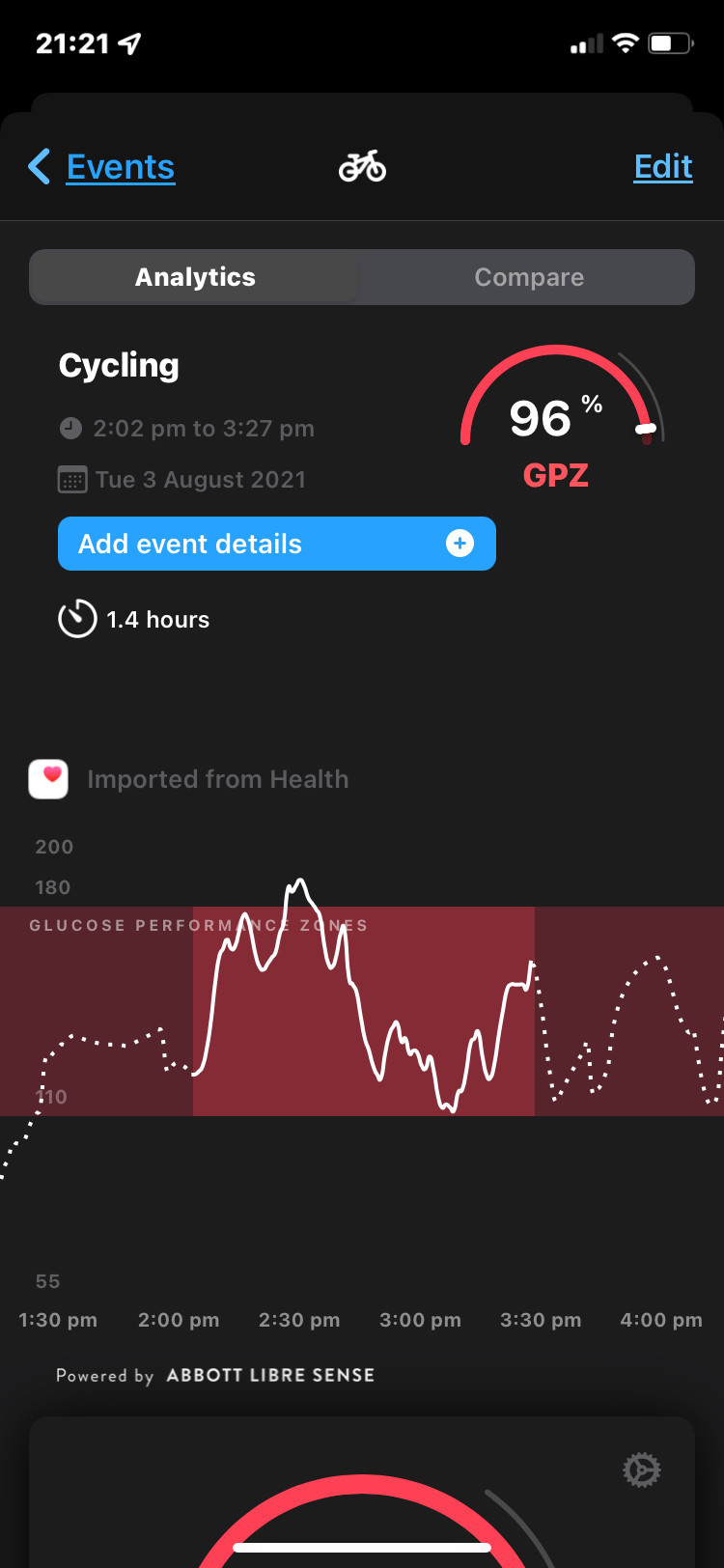Switch to the Compare tab

click(529, 277)
